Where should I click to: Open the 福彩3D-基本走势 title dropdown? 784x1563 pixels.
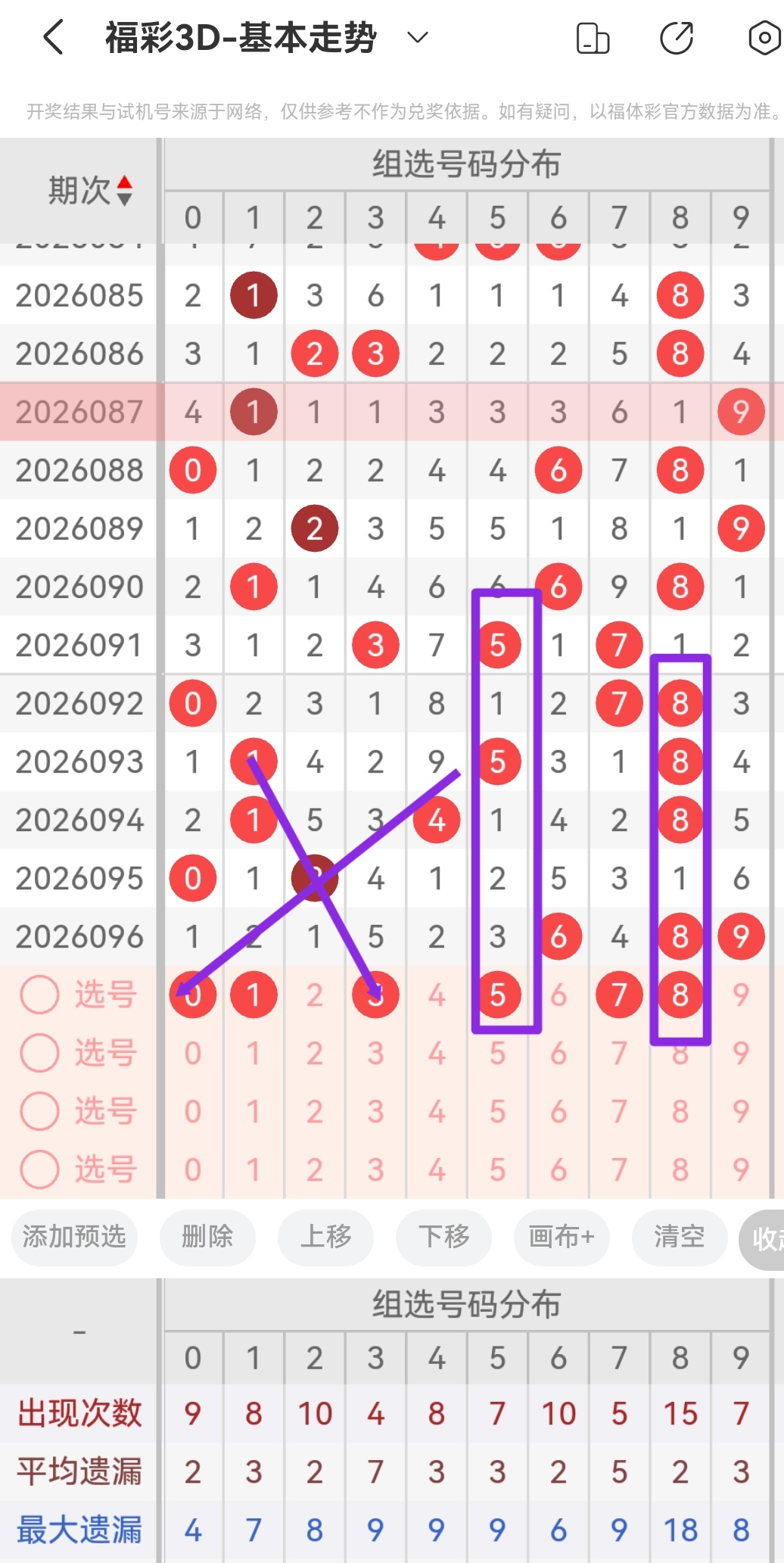tap(415, 36)
